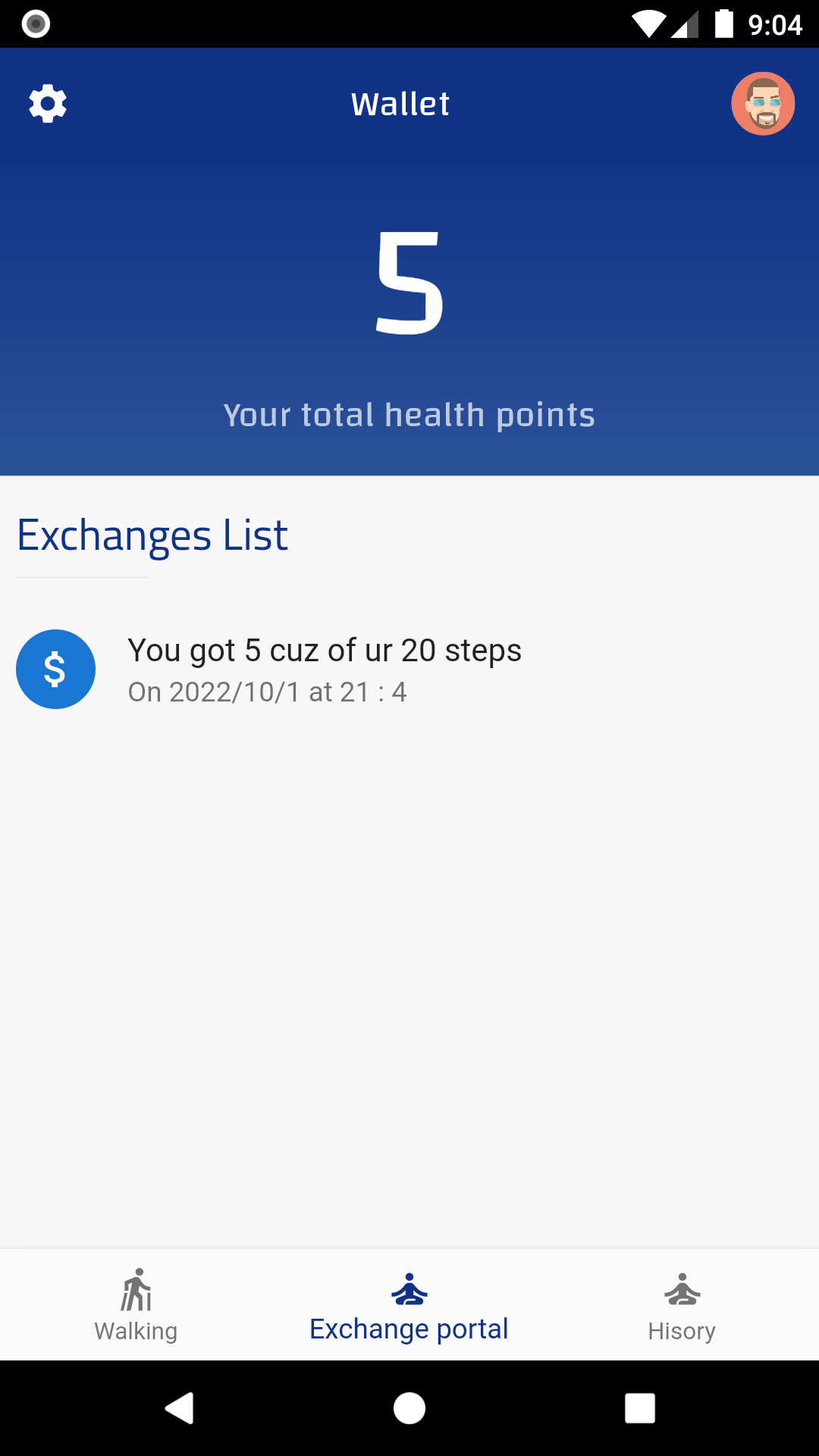This screenshot has height=1456, width=819.
Task: Tap the Exchange portal meditation icon
Action: [409, 1288]
